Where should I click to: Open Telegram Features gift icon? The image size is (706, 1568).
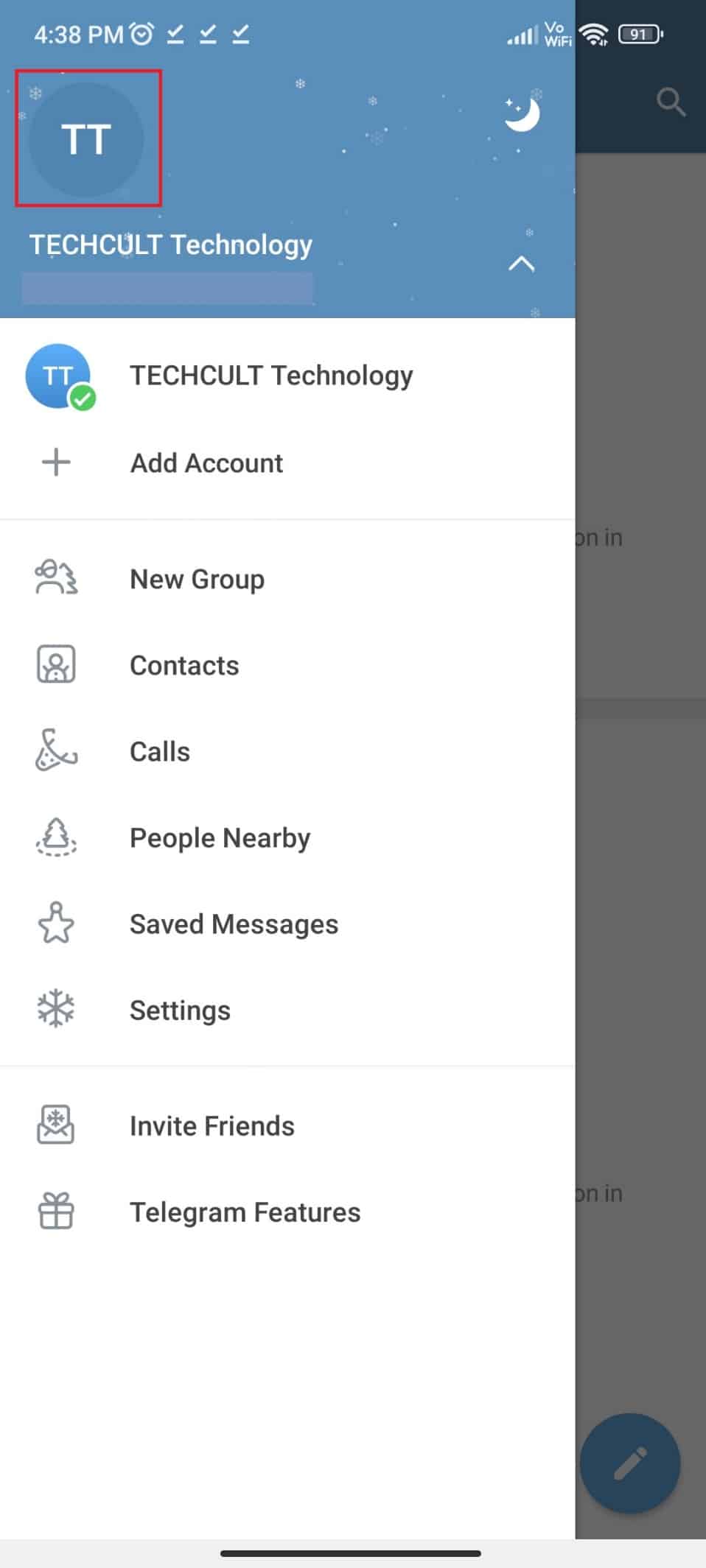pyautogui.click(x=57, y=1212)
